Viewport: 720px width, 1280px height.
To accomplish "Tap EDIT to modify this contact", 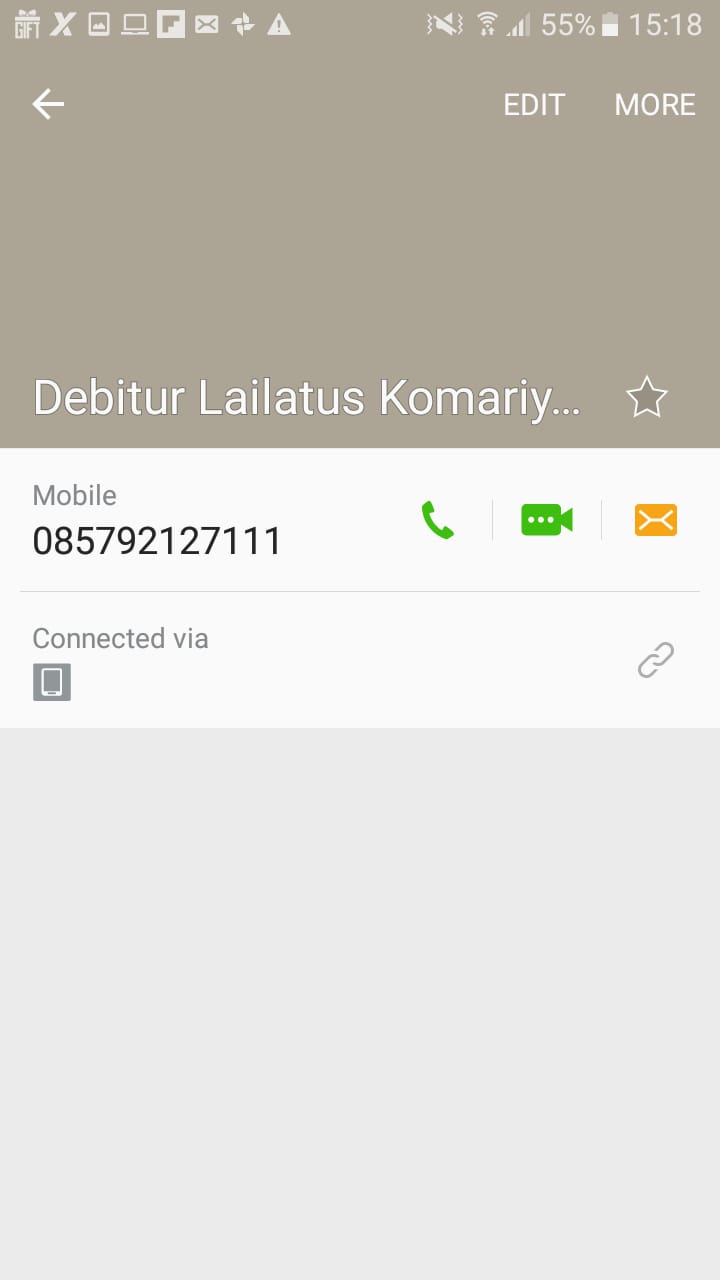I will pos(534,105).
